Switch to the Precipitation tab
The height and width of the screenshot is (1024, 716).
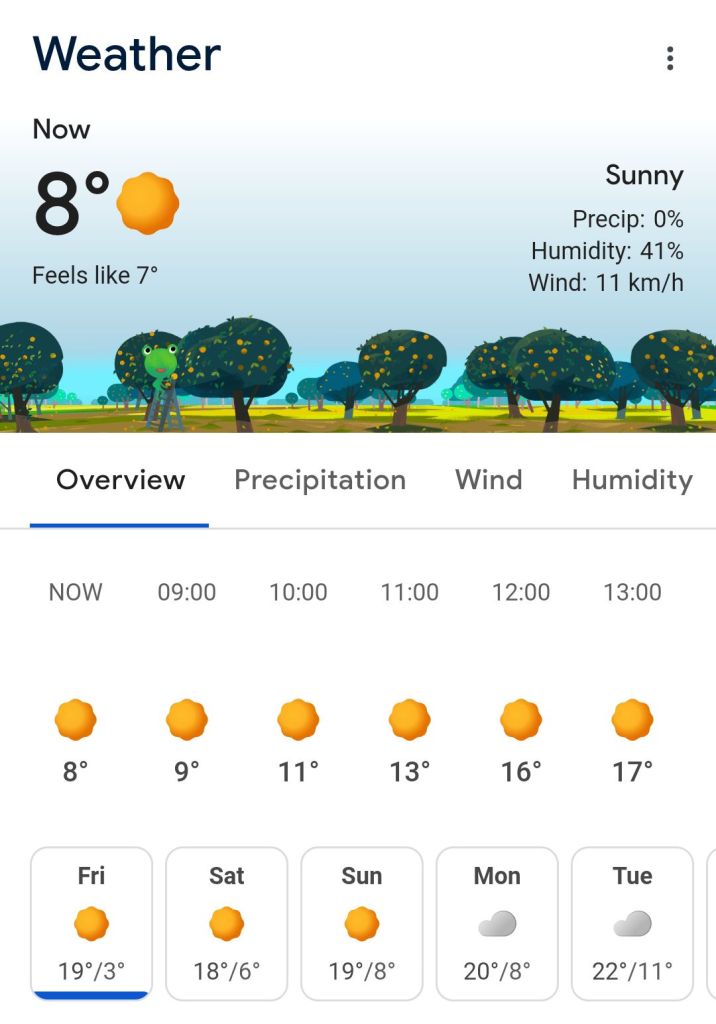point(320,480)
